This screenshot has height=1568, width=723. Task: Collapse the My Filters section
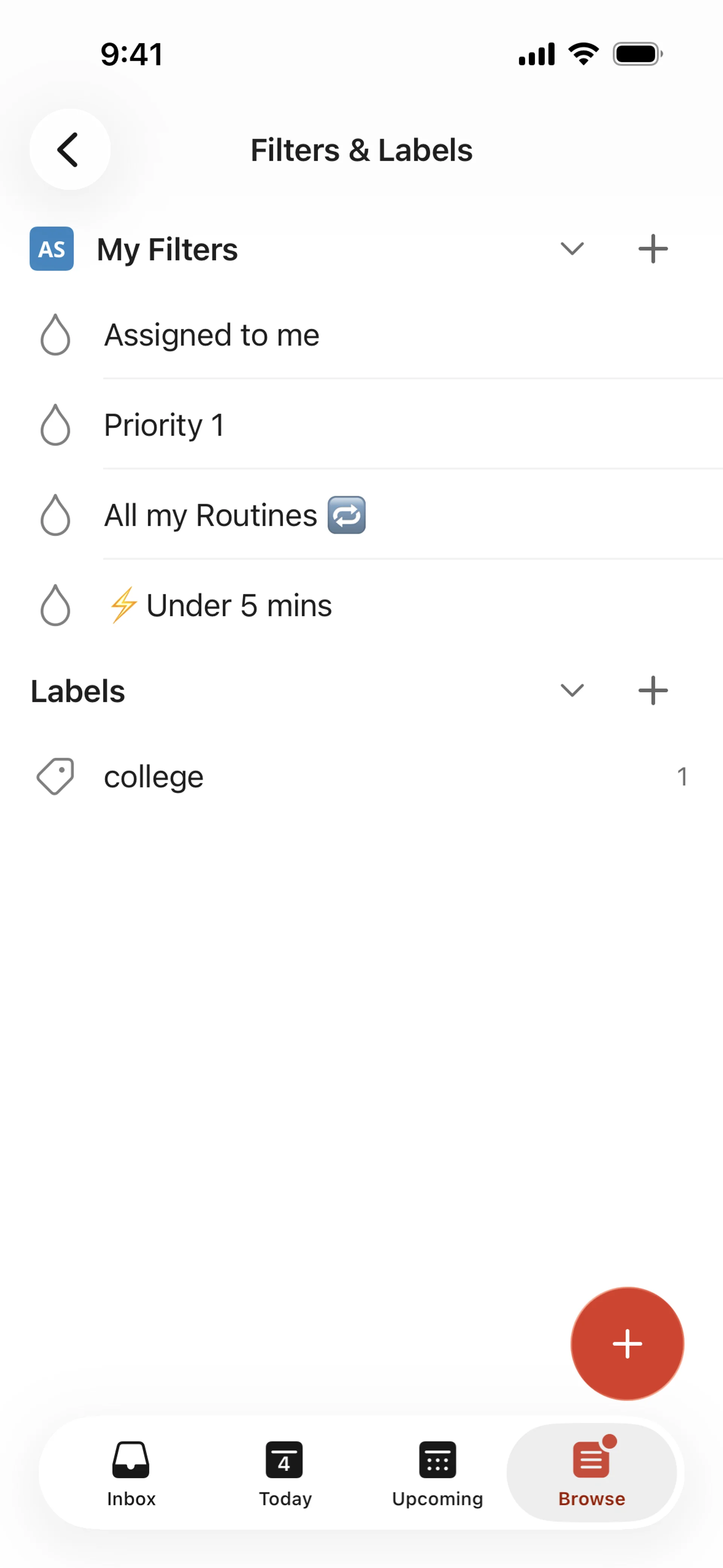[x=572, y=249]
